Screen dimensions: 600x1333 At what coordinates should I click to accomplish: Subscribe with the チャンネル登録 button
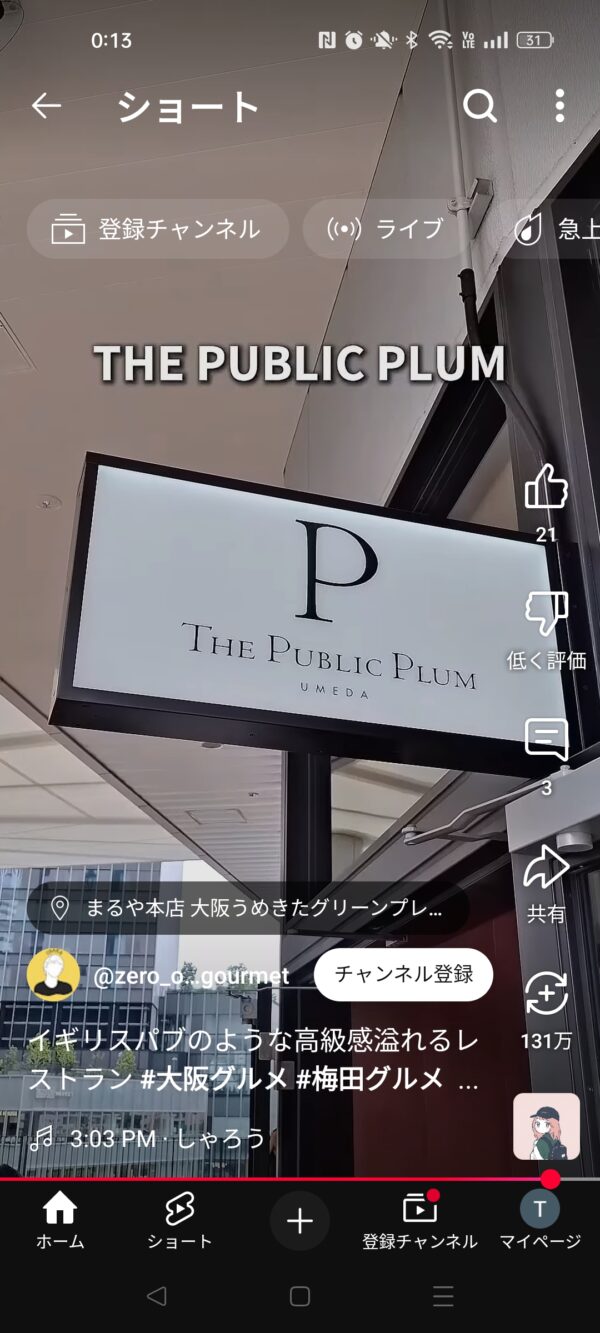pos(403,975)
